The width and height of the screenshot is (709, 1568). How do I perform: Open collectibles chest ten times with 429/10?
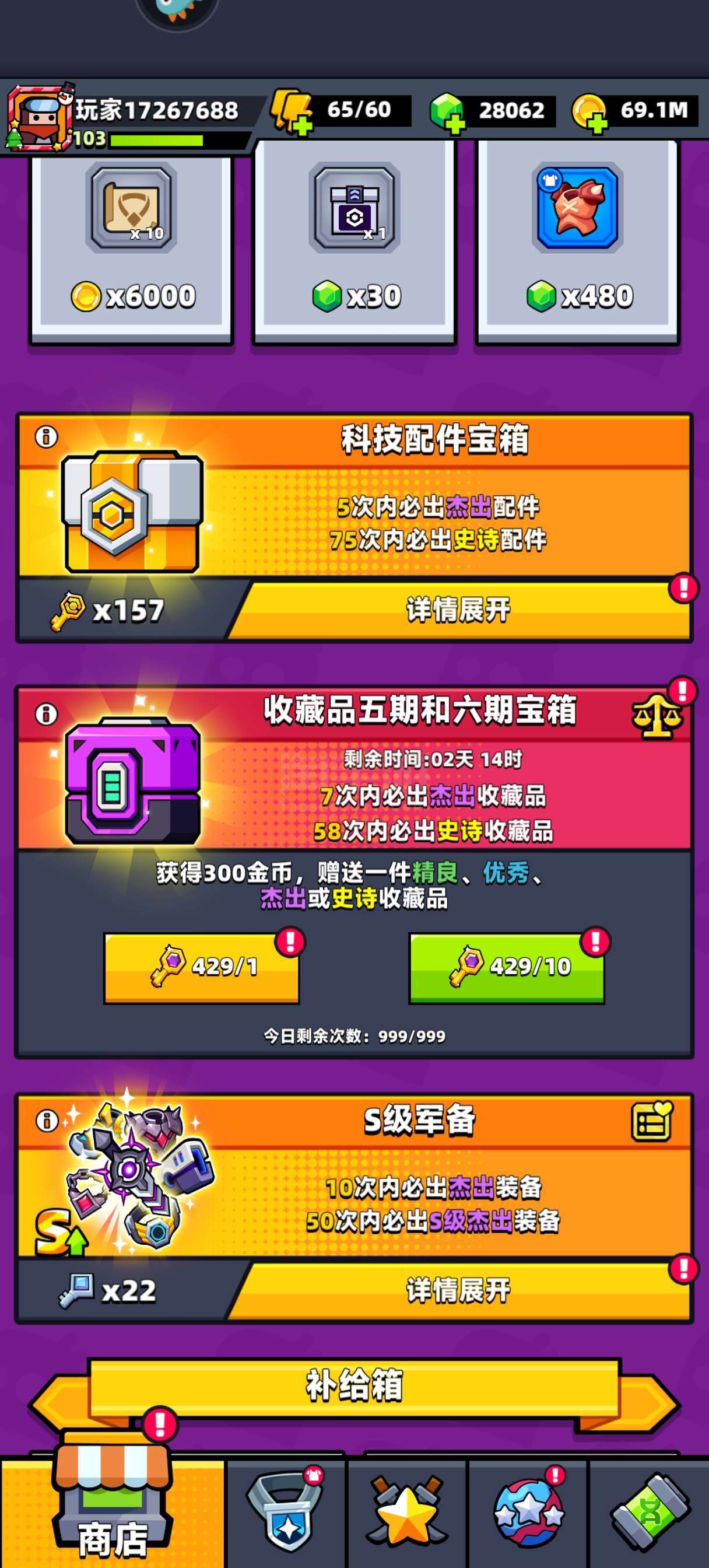pos(506,967)
